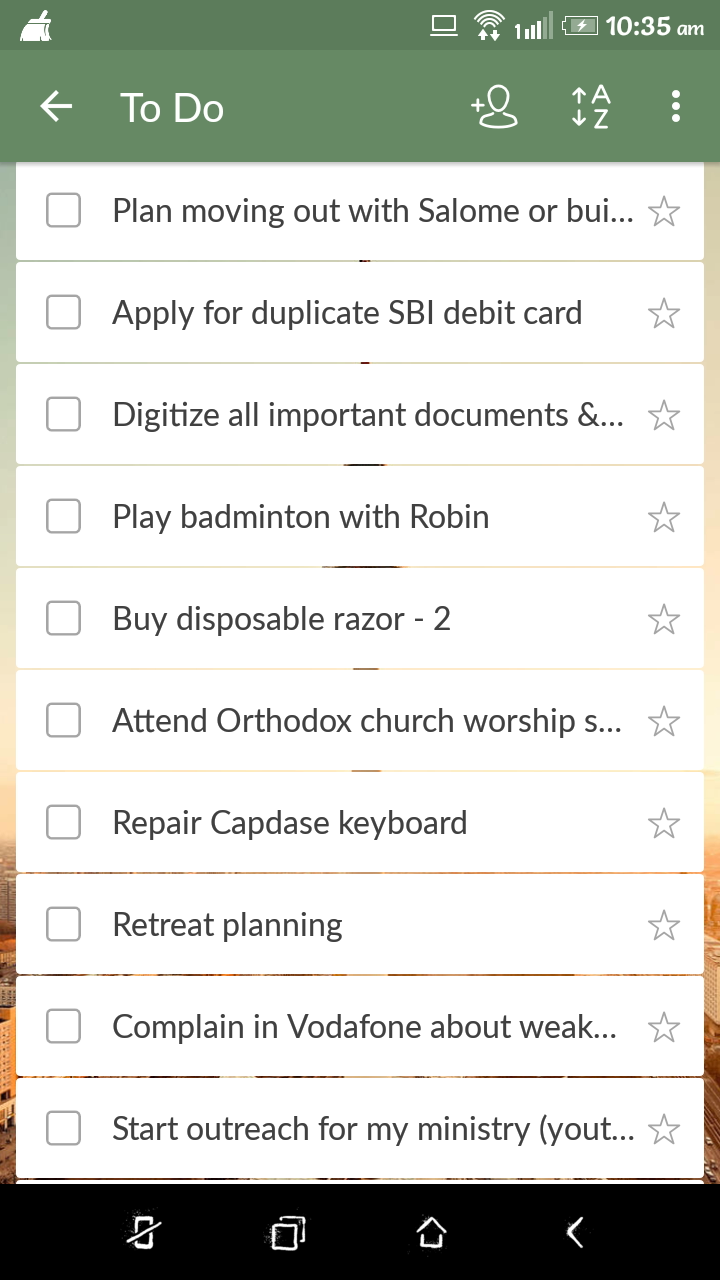Open the A-Z sort options

[590, 107]
